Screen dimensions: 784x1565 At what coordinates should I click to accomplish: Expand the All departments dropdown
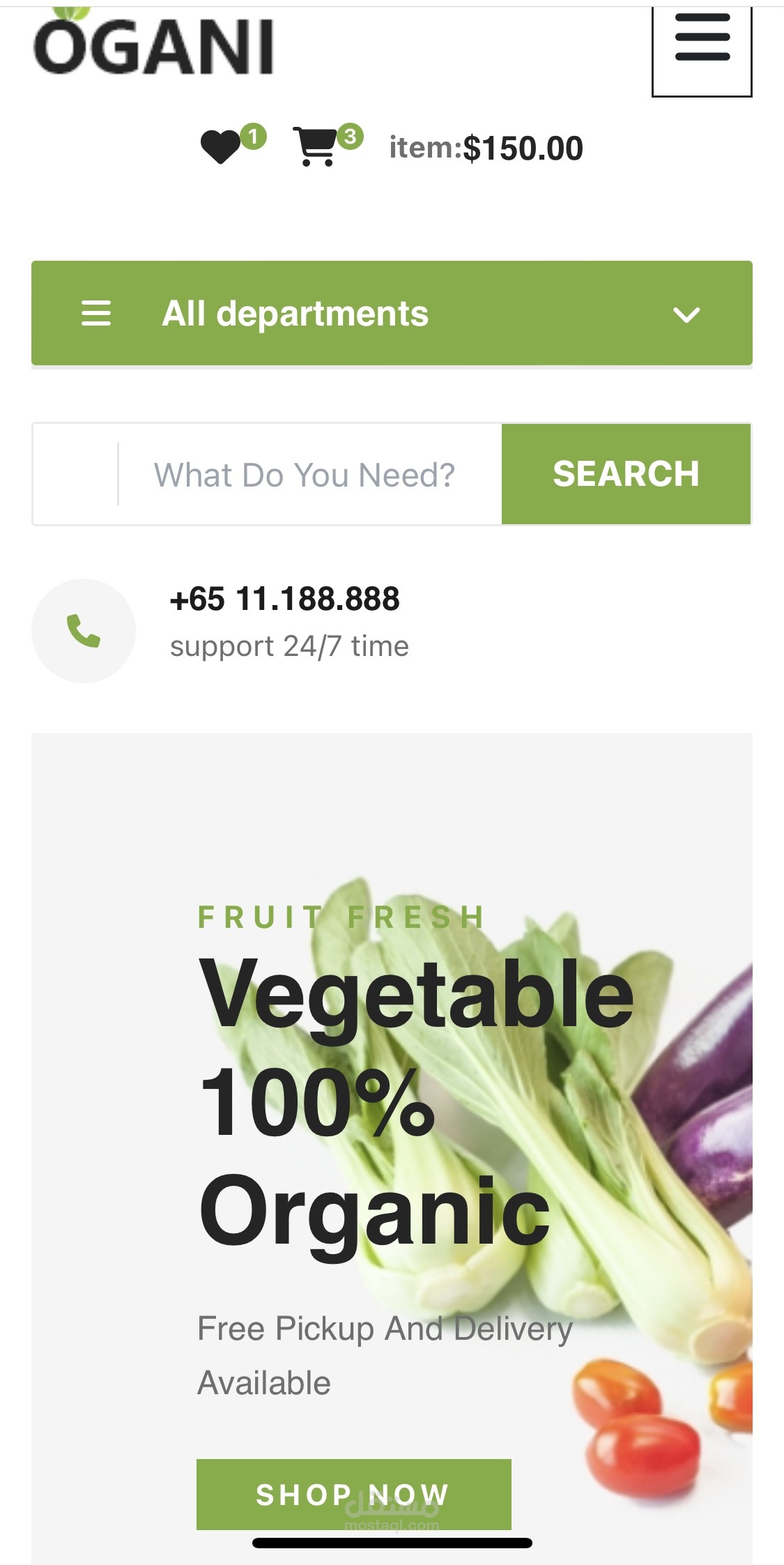pyautogui.click(x=392, y=314)
